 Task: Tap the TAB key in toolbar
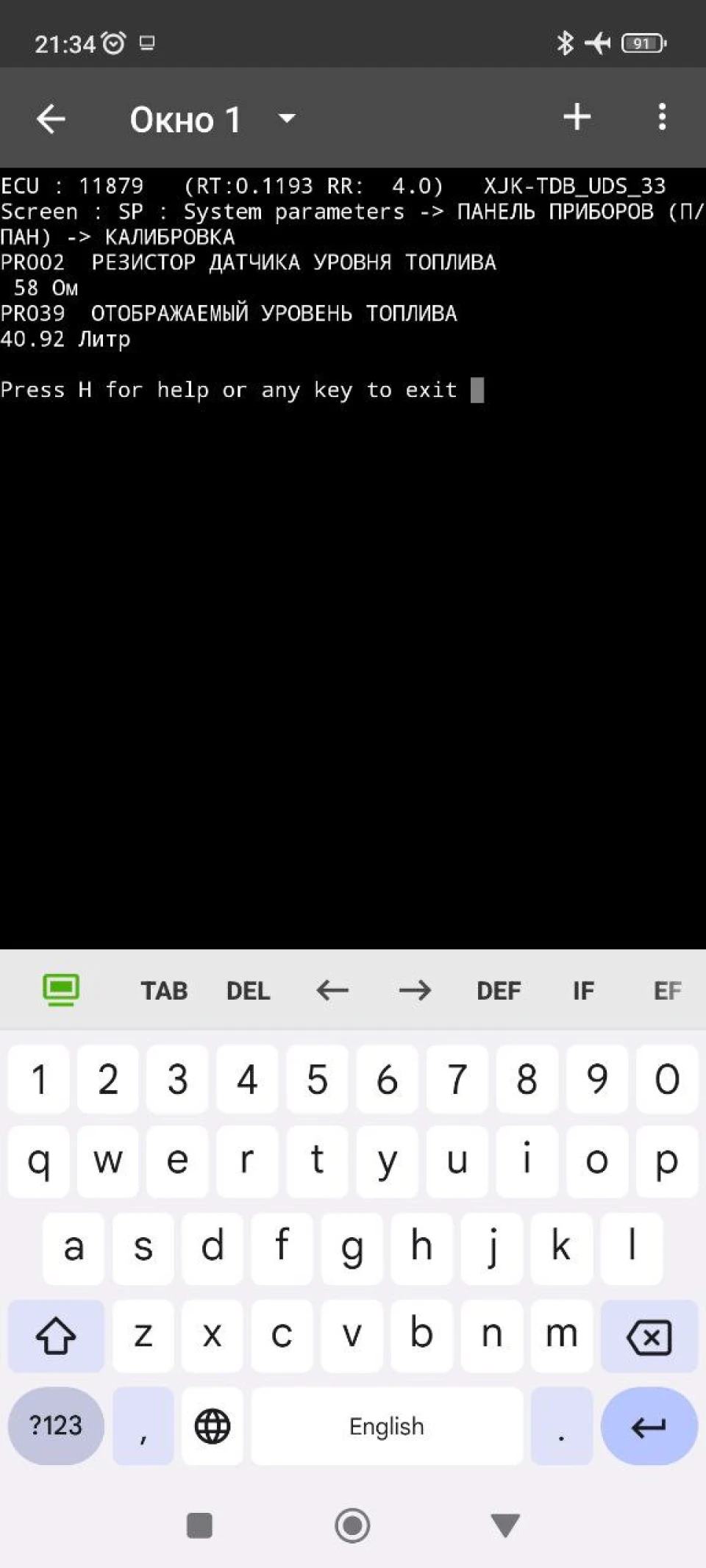tap(164, 991)
